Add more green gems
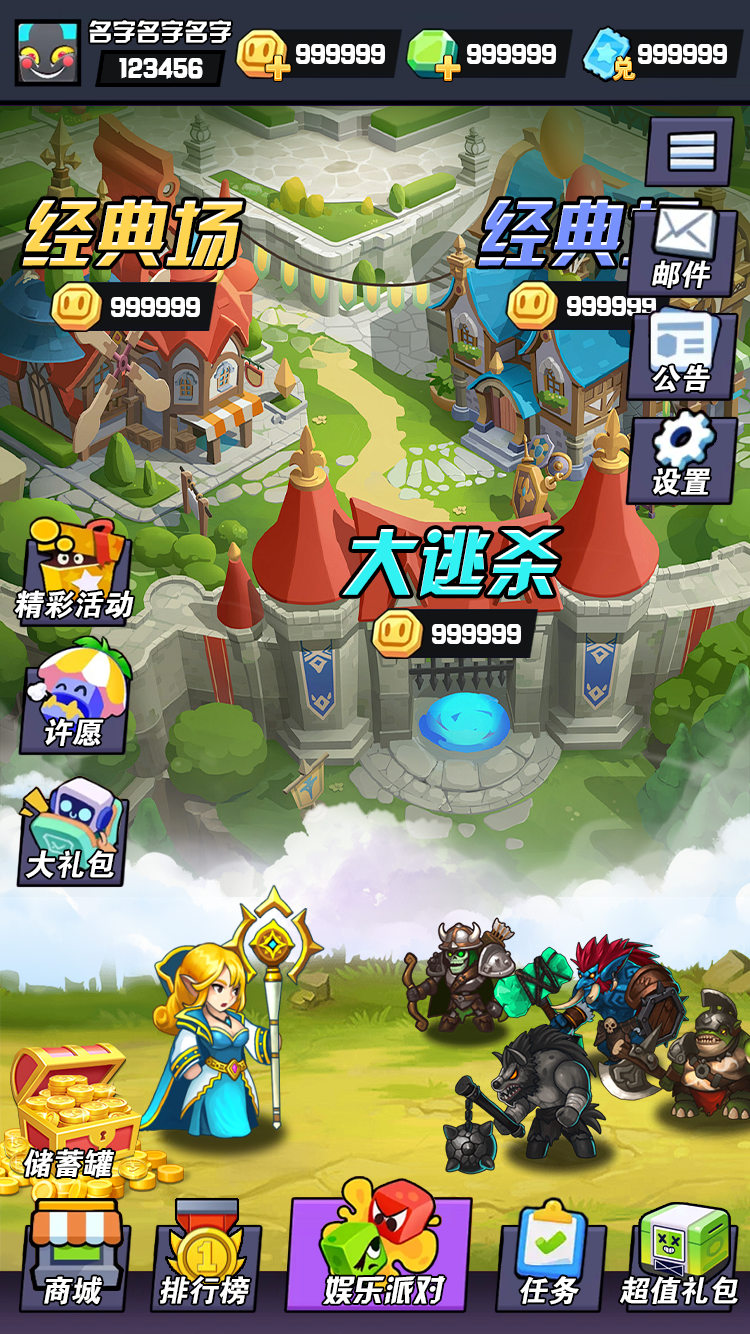Image resolution: width=750 pixels, height=1334 pixels. 432,55
